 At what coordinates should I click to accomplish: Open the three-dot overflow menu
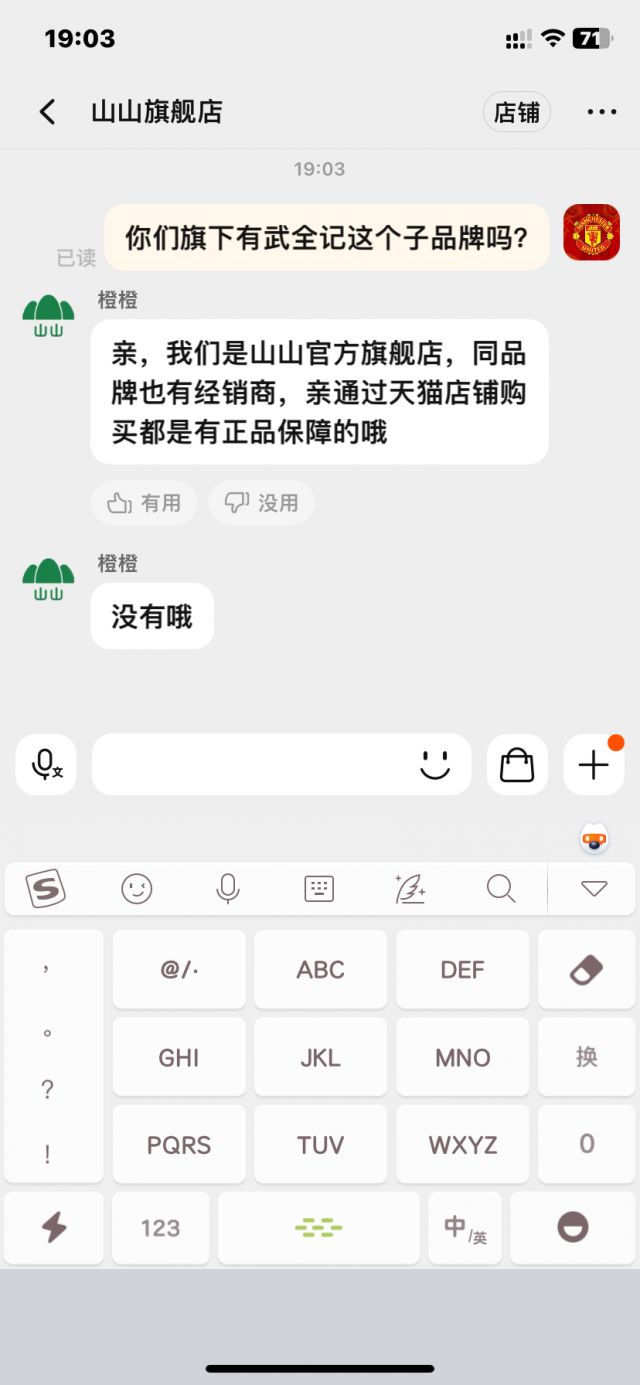(601, 112)
